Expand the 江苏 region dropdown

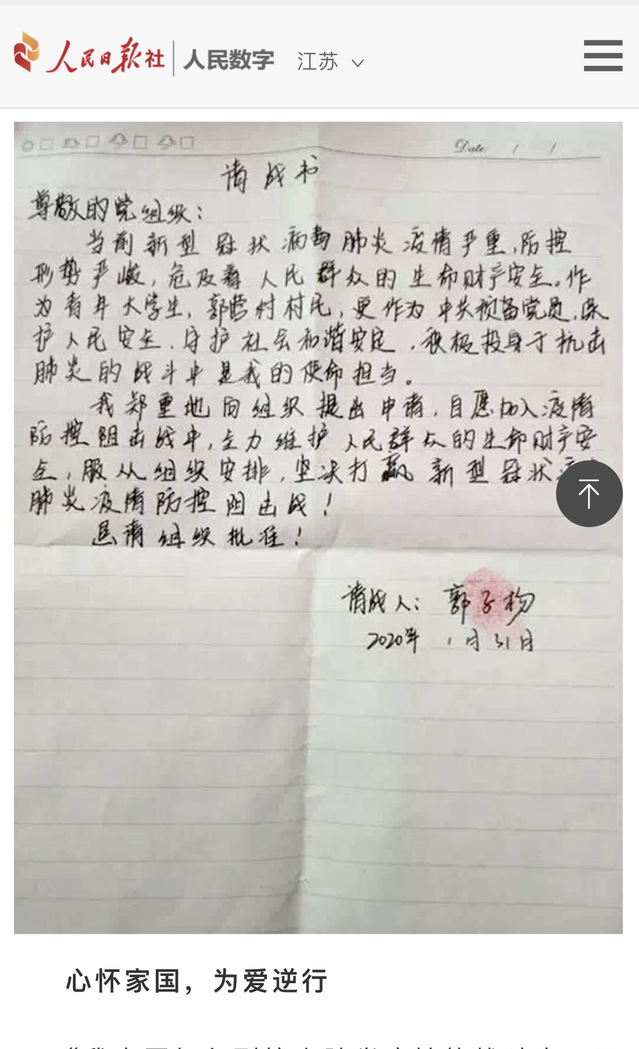point(330,61)
